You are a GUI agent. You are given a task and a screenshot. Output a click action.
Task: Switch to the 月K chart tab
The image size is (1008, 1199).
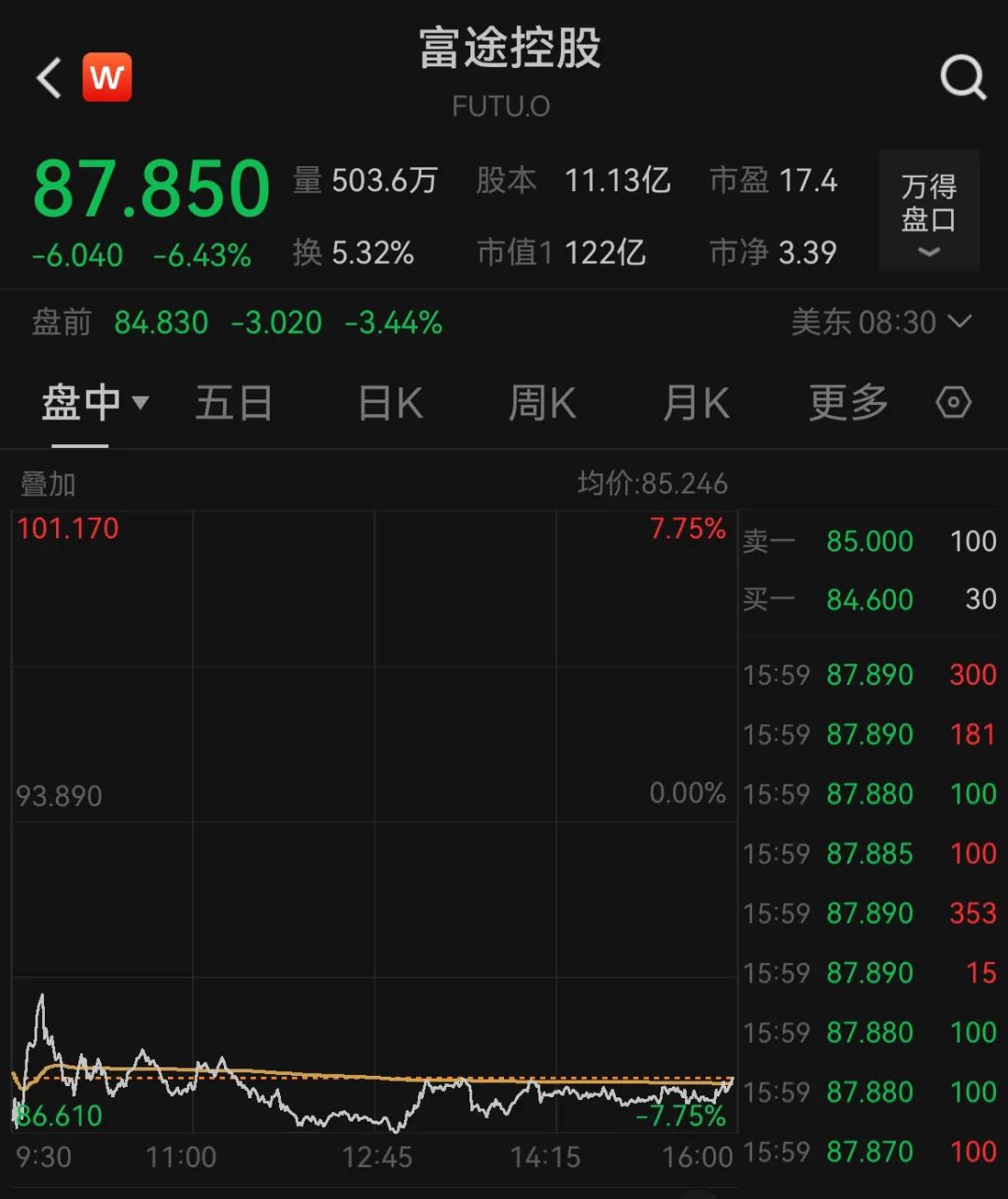pyautogui.click(x=695, y=403)
